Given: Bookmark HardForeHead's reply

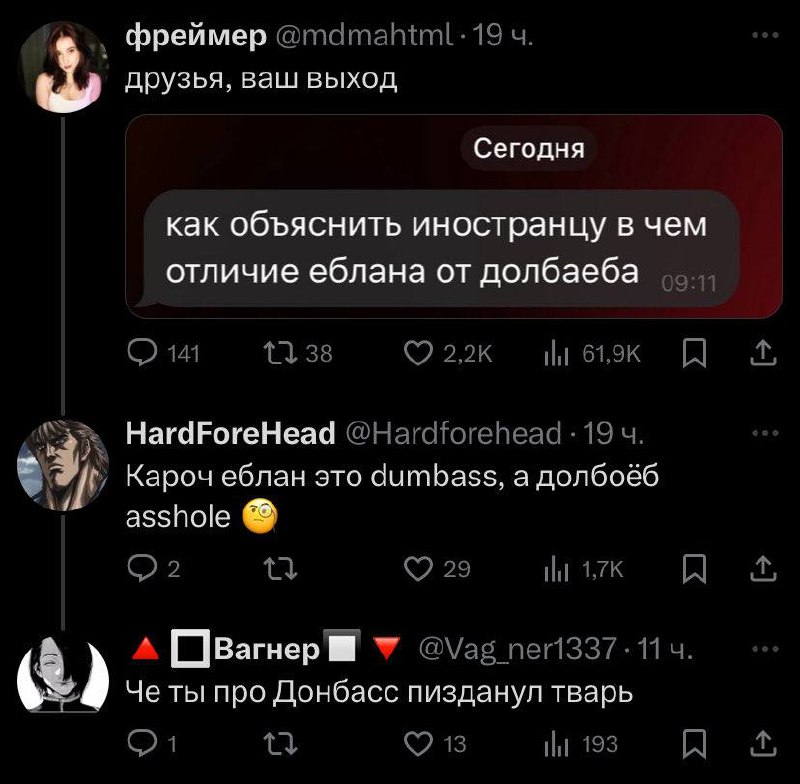Looking at the screenshot, I should tap(689, 570).
